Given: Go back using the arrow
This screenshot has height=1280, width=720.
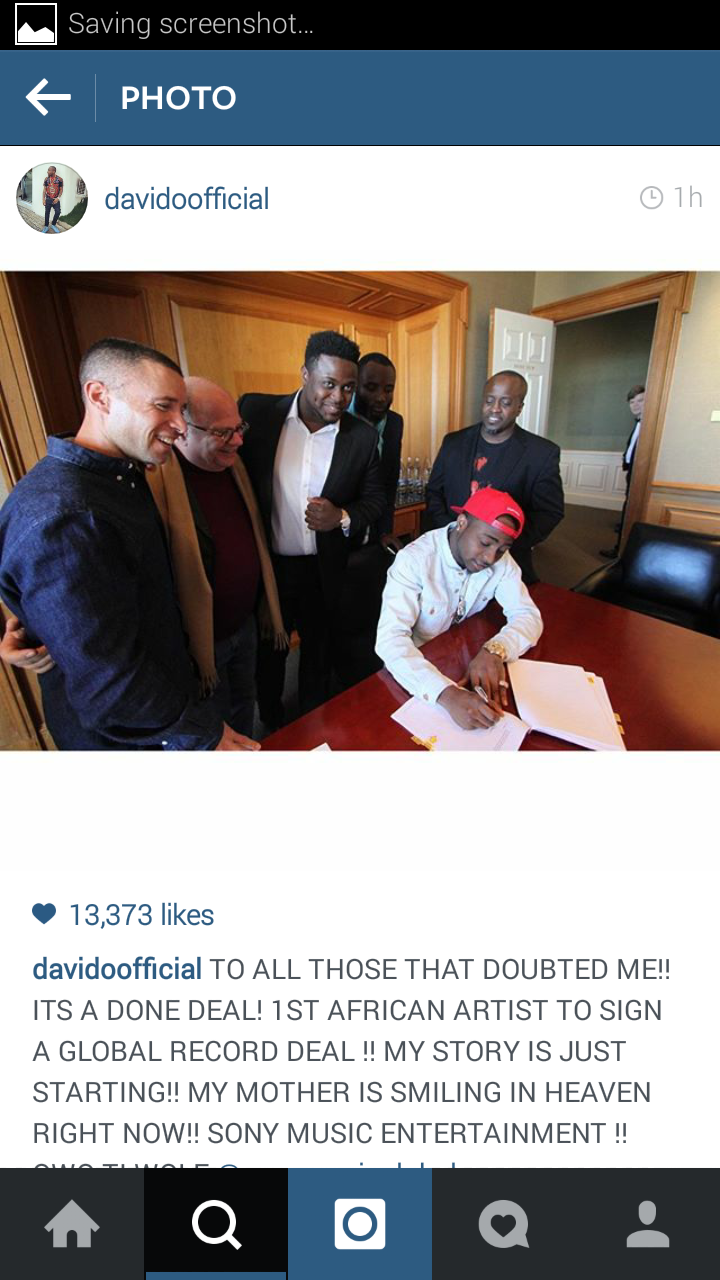Looking at the screenshot, I should (48, 97).
